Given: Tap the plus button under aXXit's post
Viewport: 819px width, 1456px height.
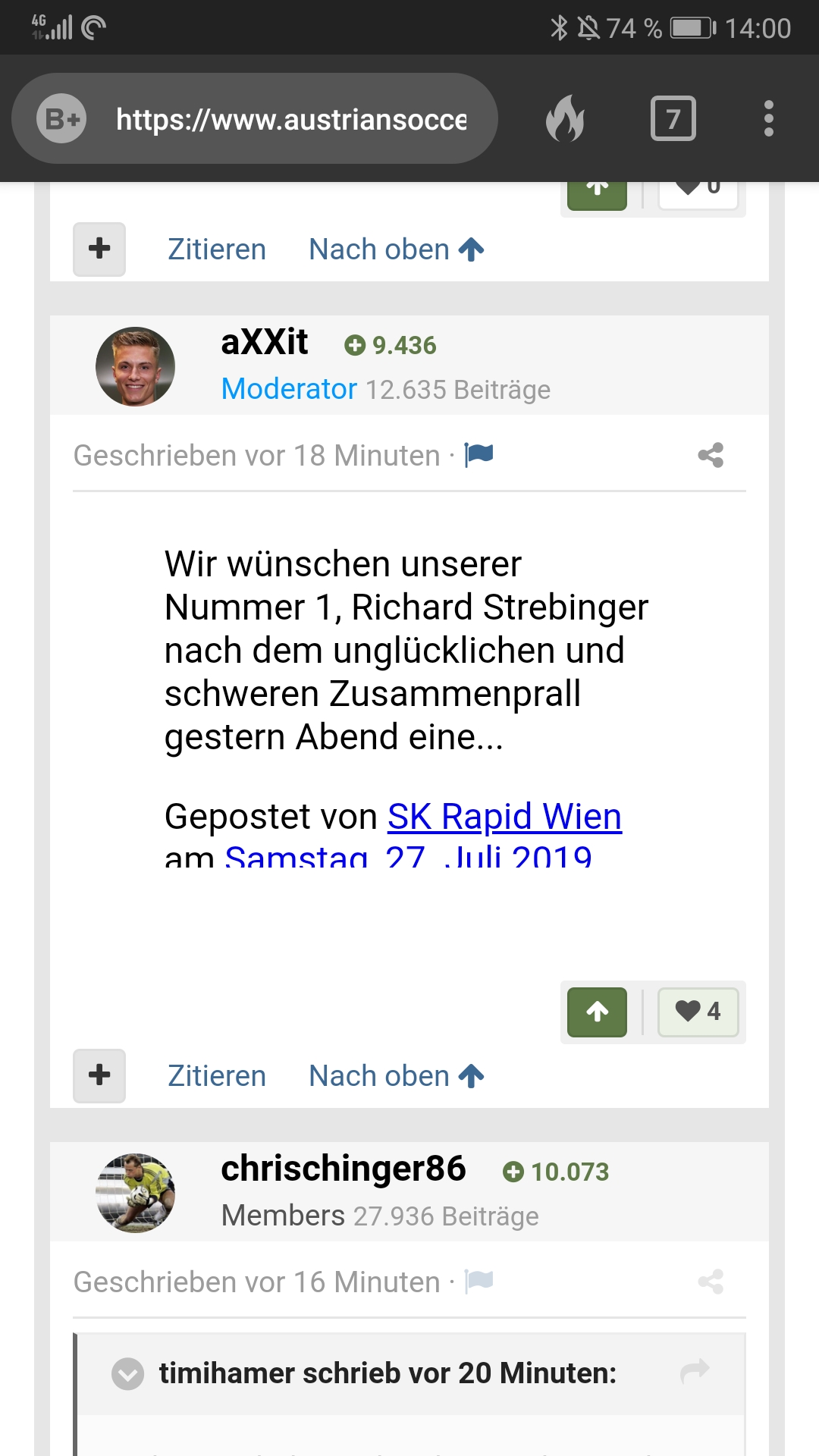Looking at the screenshot, I should coord(99,1075).
